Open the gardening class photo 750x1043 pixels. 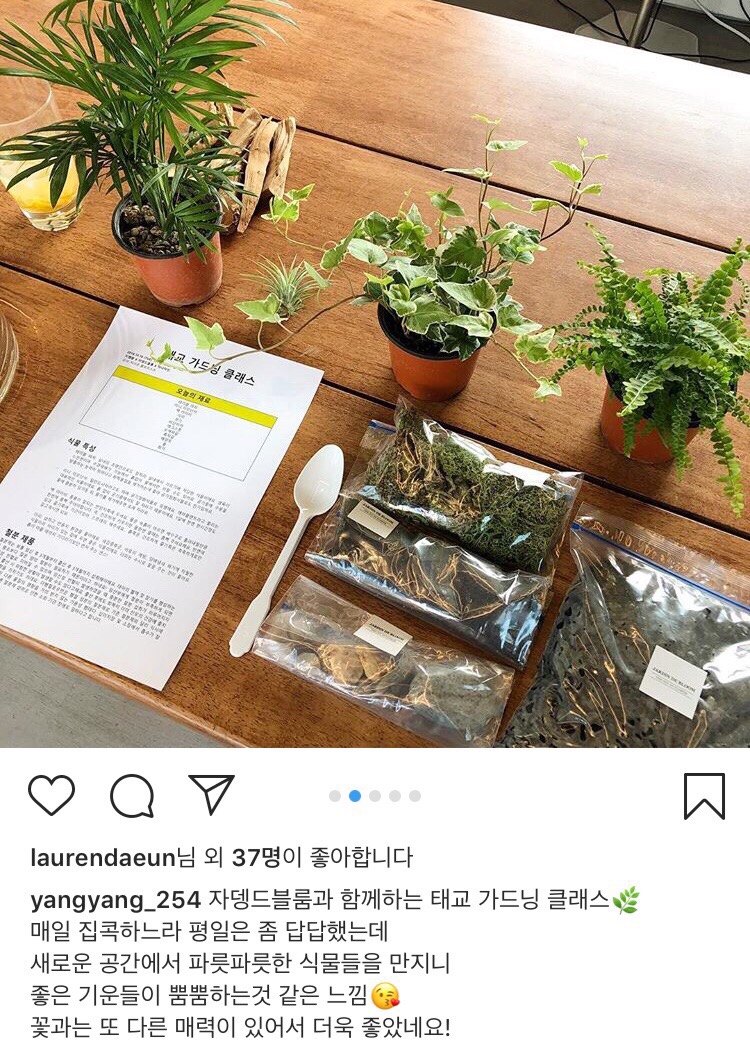click(x=375, y=373)
